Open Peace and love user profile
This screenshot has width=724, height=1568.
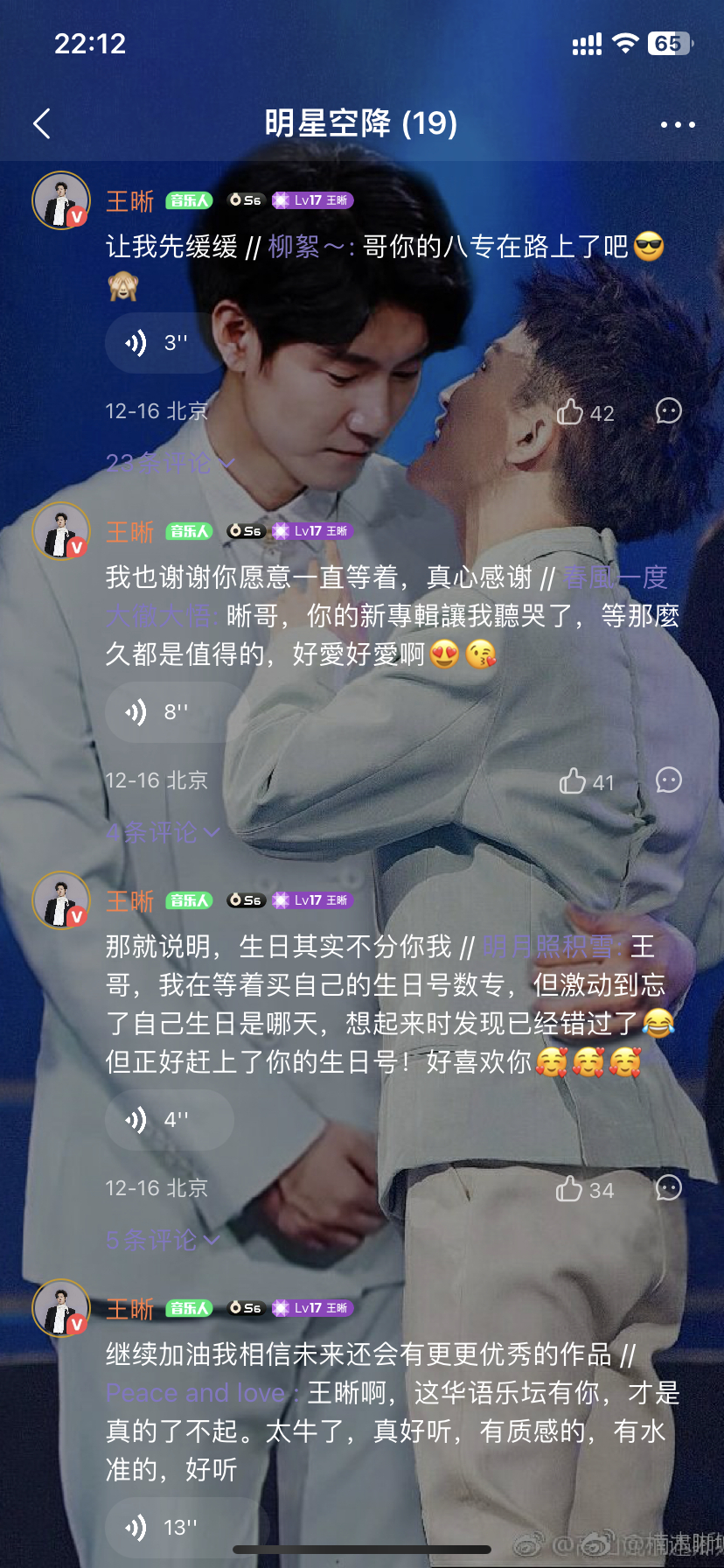point(198,1393)
